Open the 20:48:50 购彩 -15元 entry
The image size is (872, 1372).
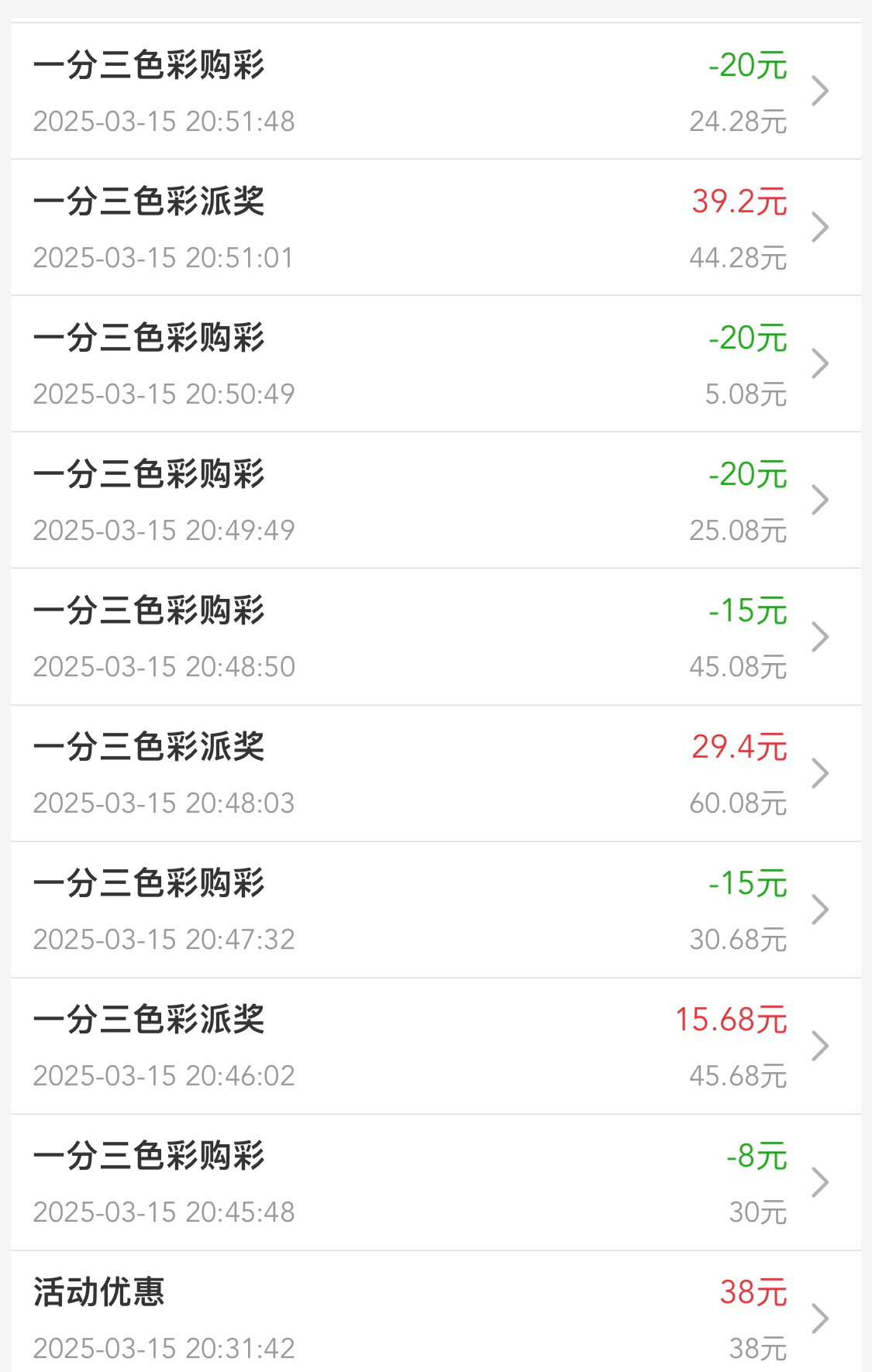(x=434, y=637)
